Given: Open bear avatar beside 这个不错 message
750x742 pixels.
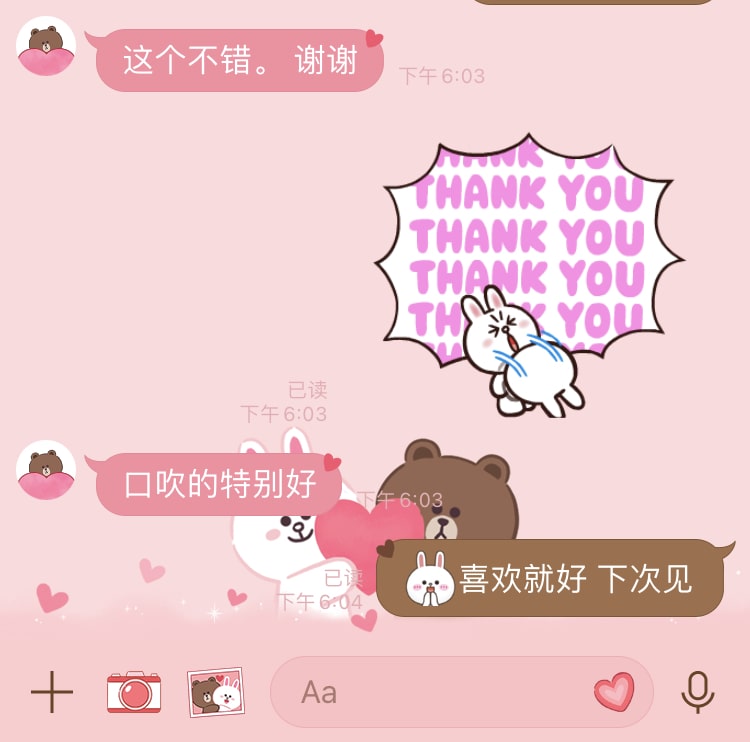Looking at the screenshot, I should [x=46, y=46].
